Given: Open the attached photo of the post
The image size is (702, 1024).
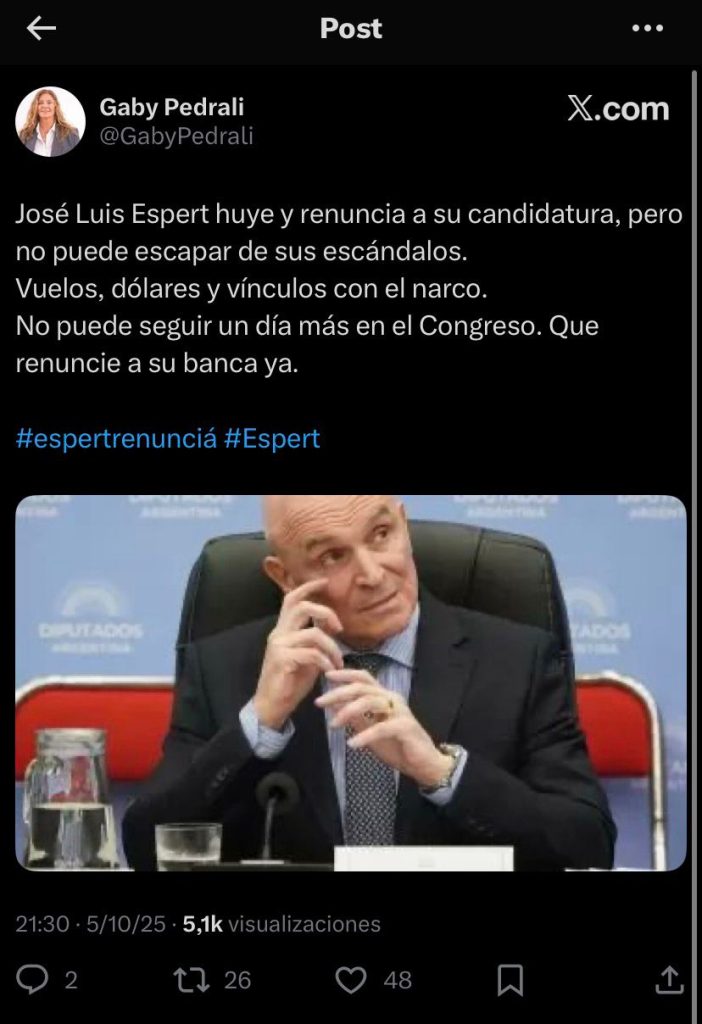Looking at the screenshot, I should click(350, 683).
